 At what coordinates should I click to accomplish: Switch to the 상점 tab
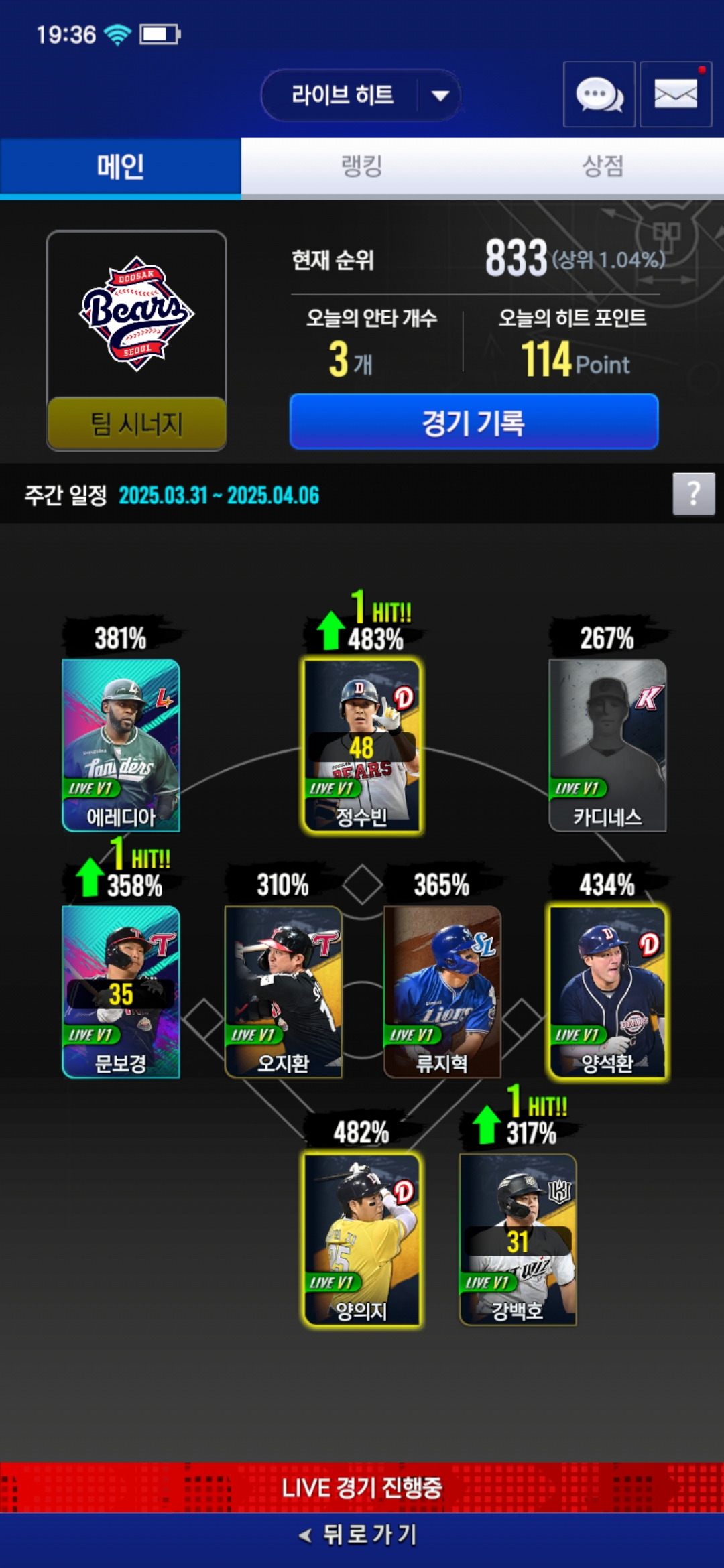[603, 166]
